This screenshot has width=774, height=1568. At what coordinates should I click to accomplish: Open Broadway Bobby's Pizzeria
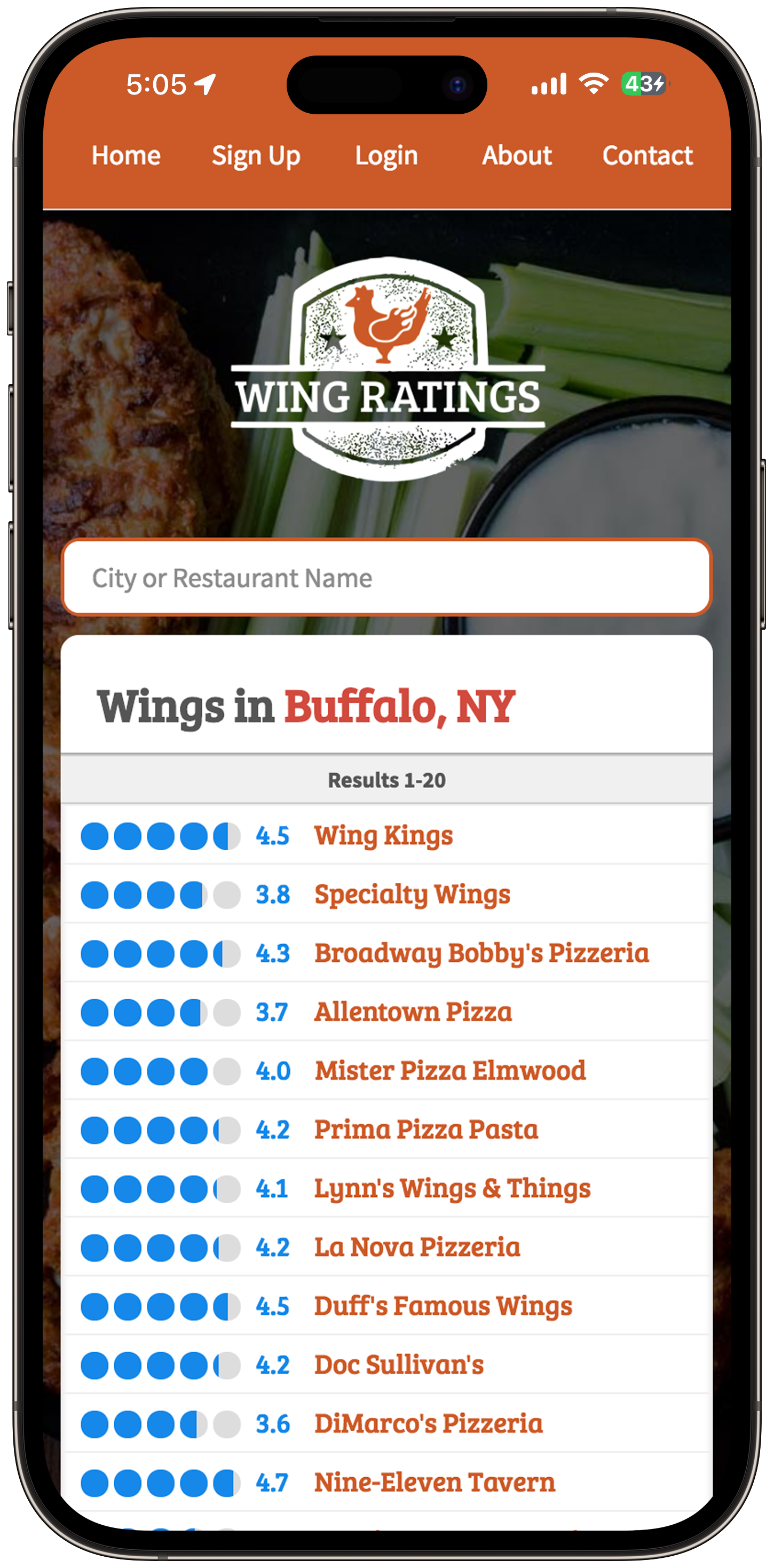(481, 953)
